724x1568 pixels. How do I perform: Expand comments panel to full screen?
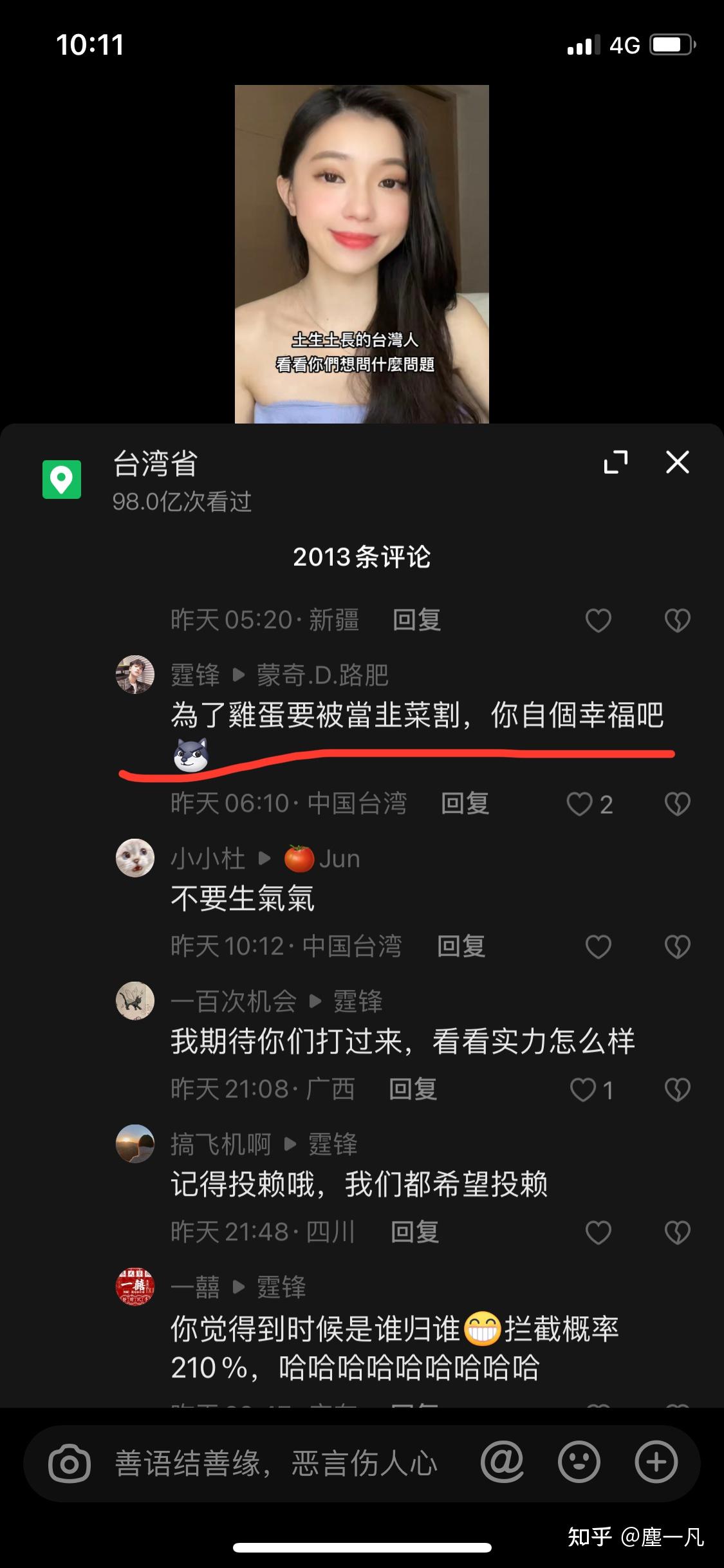pos(616,462)
